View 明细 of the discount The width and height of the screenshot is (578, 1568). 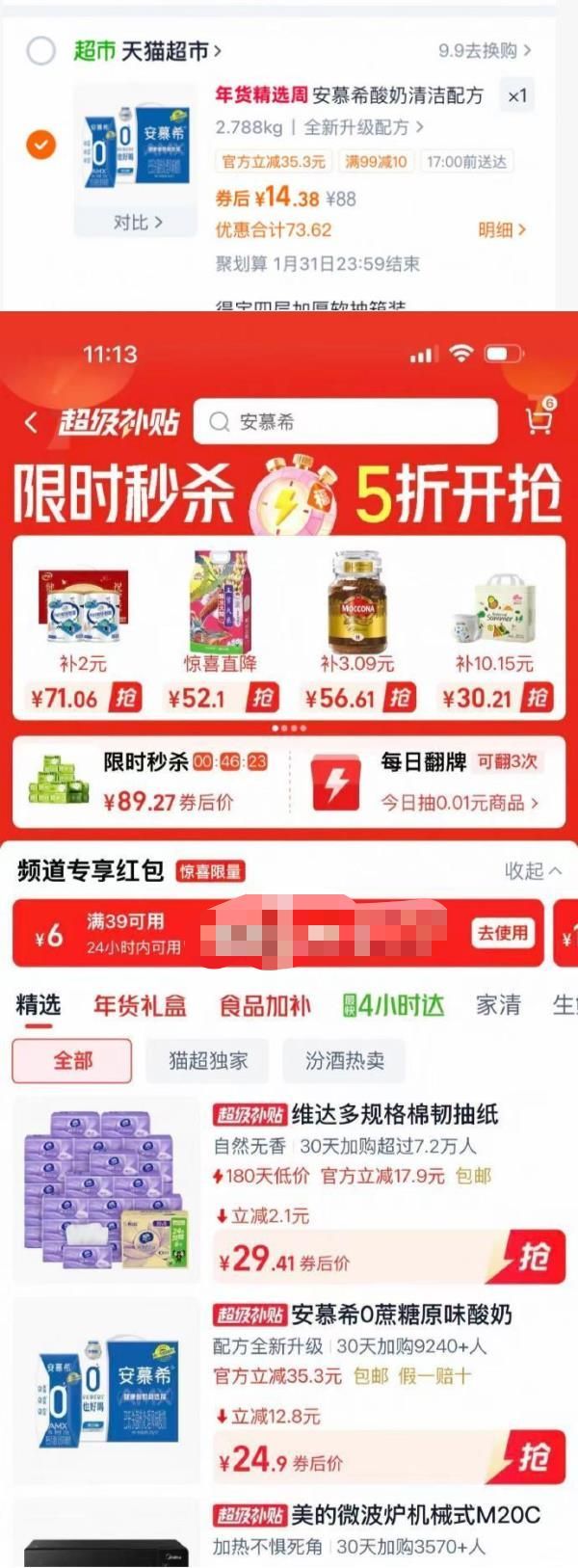coord(502,229)
